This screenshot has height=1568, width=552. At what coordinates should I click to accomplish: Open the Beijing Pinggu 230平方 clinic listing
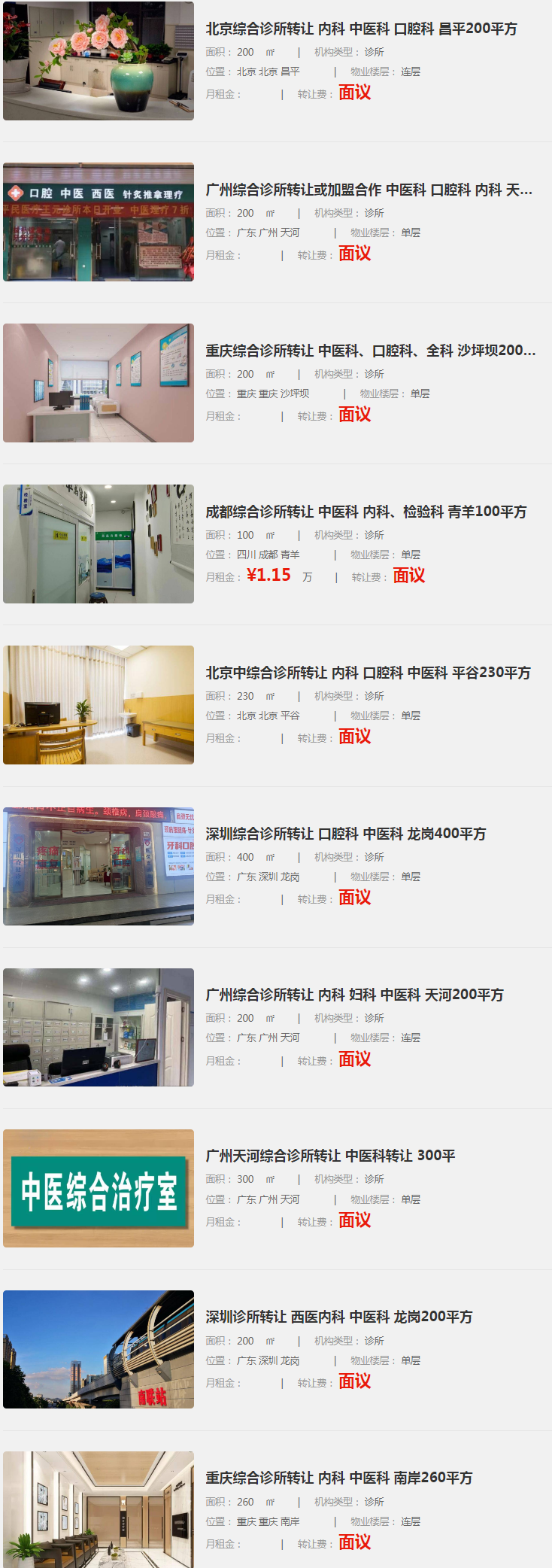(x=368, y=673)
